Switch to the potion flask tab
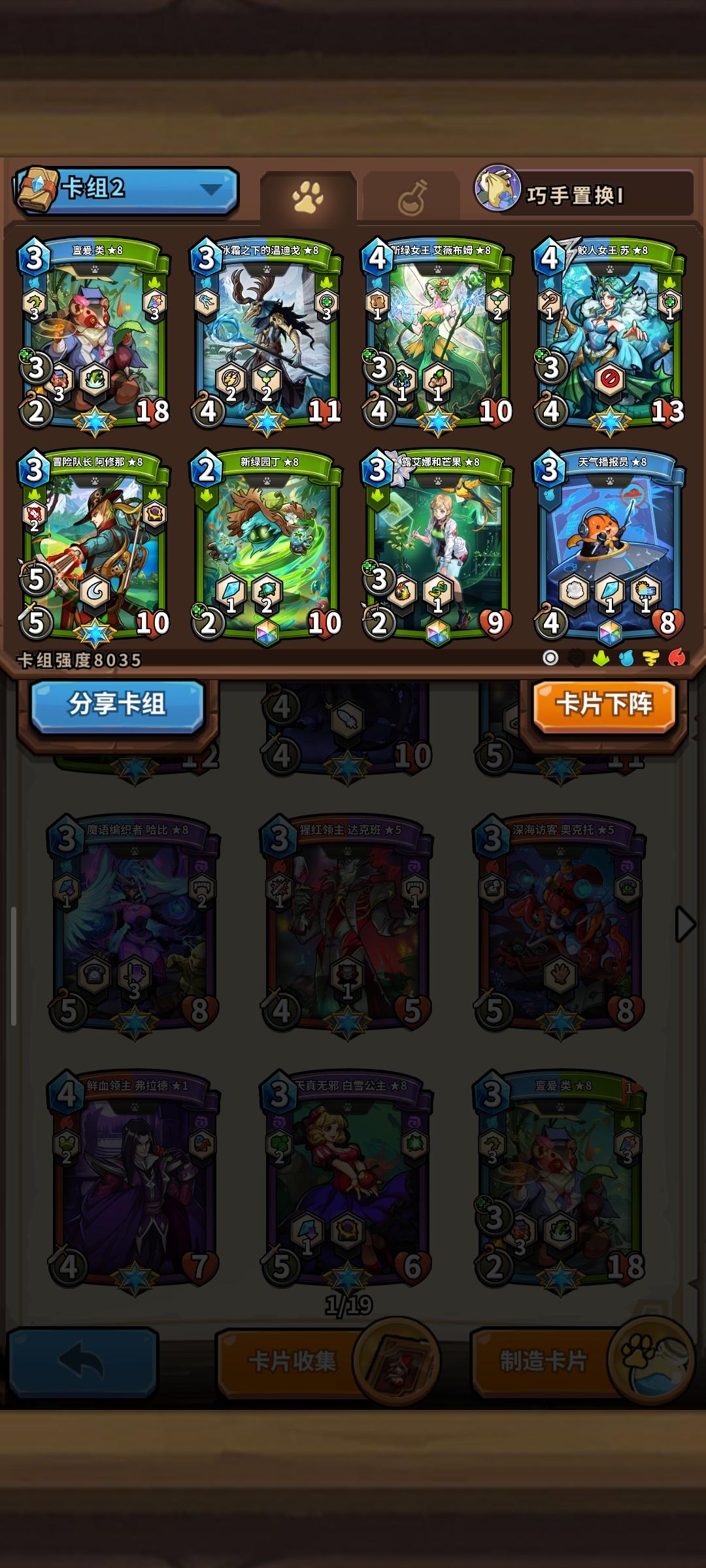This screenshot has height=1568, width=706. (x=411, y=193)
